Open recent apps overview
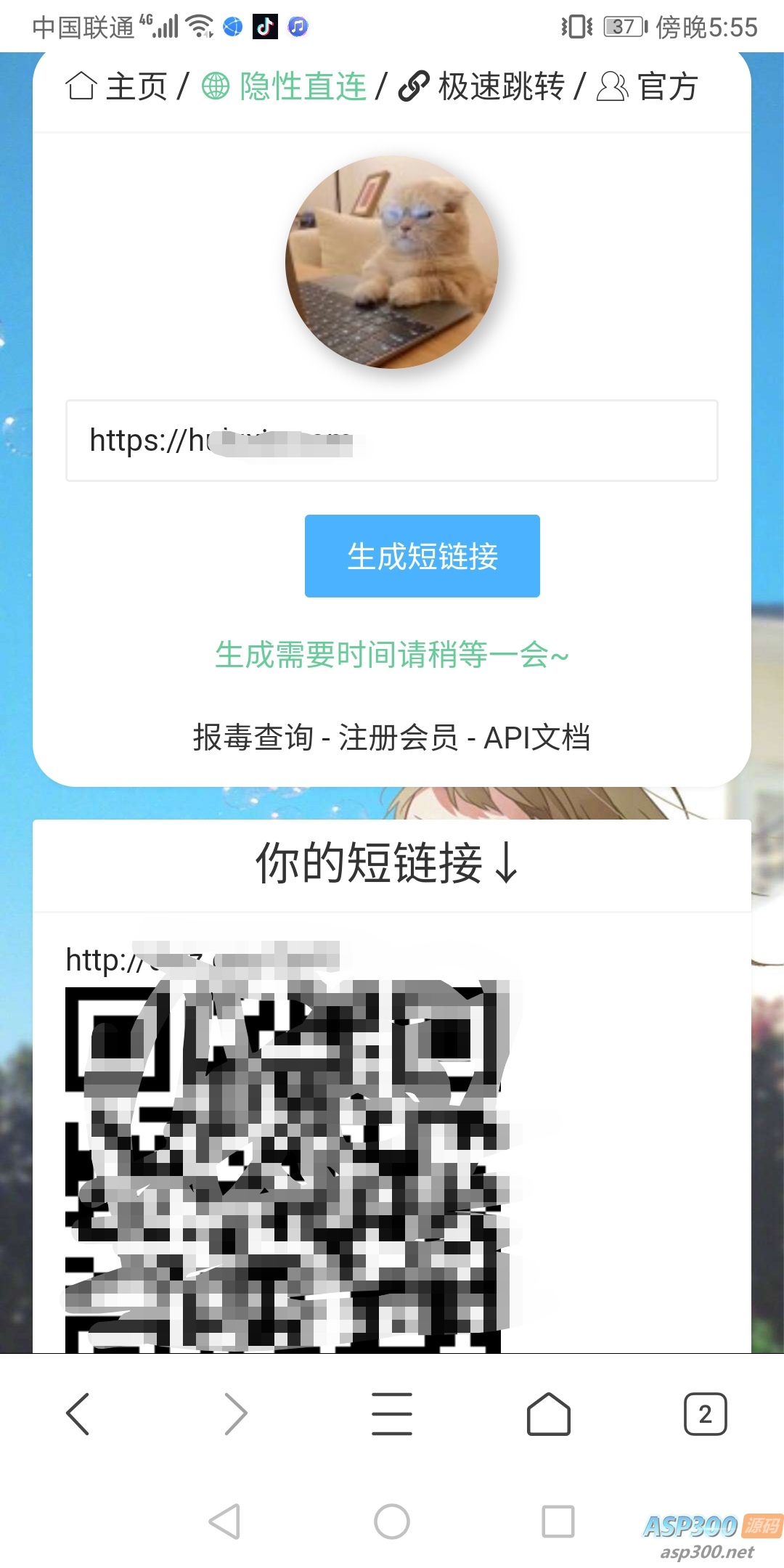 coord(558,1522)
